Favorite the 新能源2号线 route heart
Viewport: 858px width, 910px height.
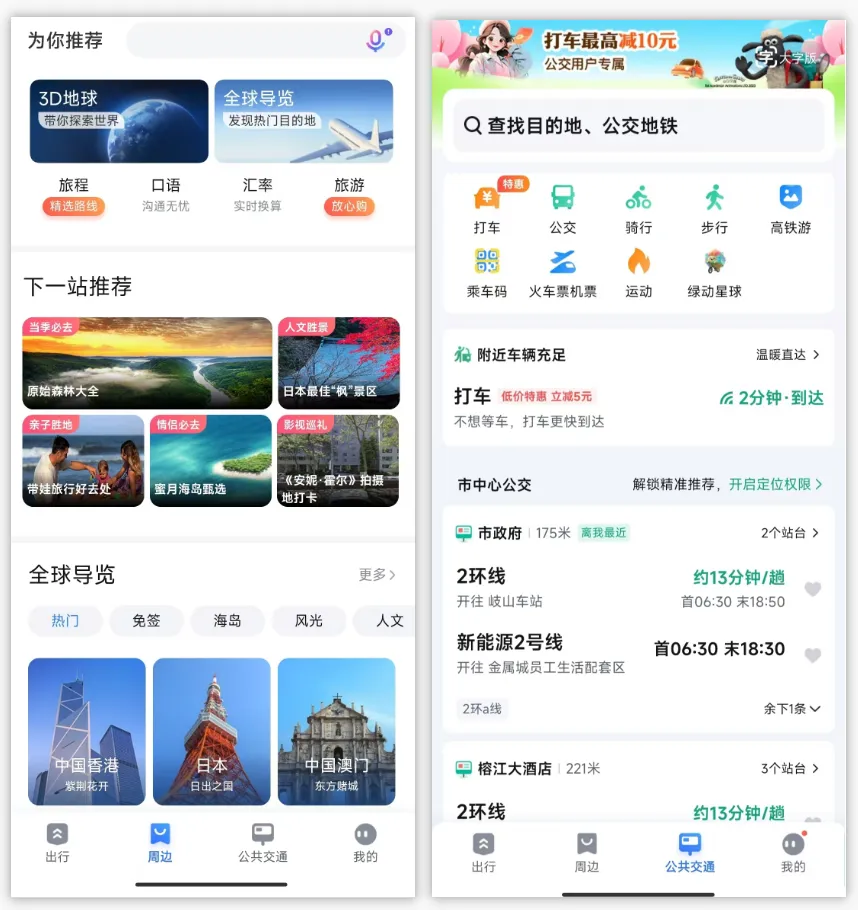(x=813, y=655)
